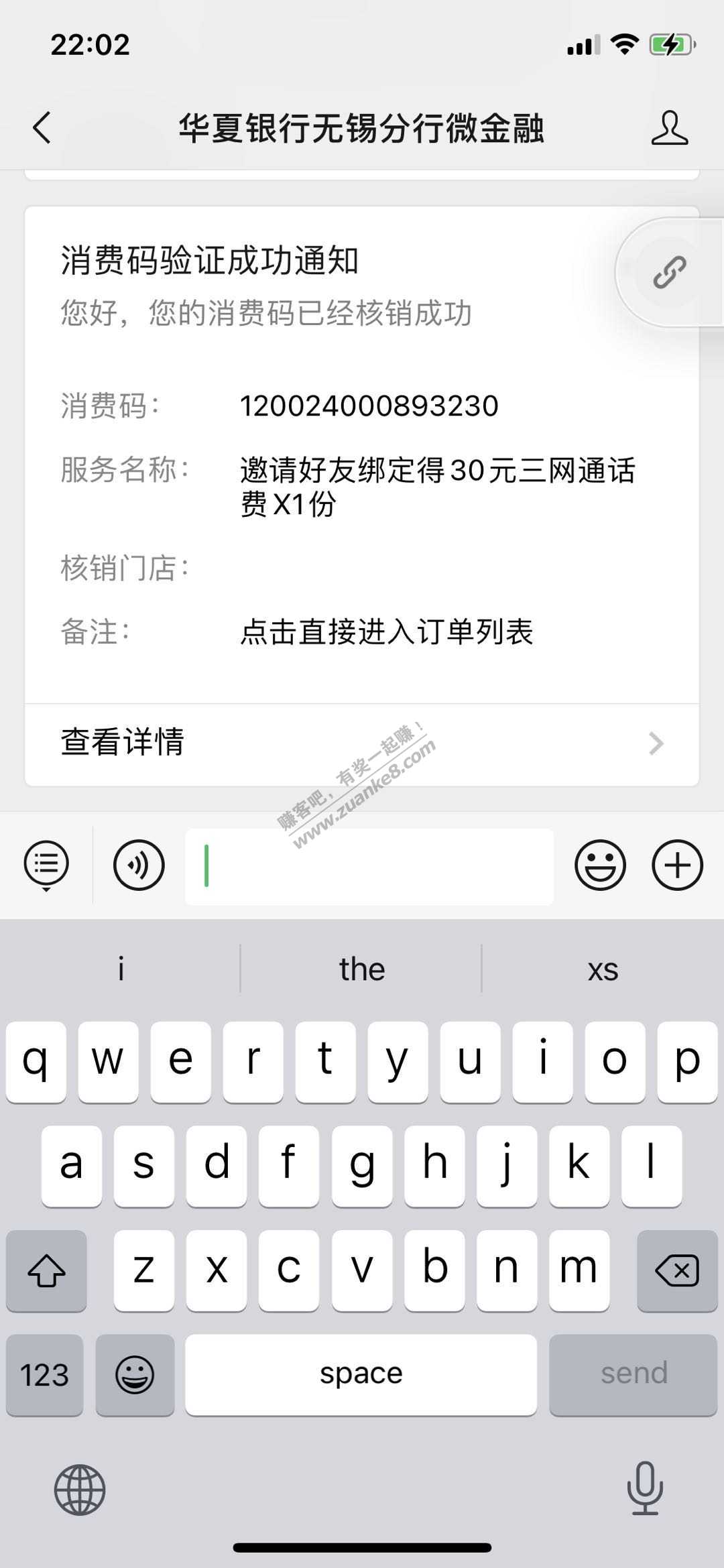Open 查看详情 for the notification
The width and height of the screenshot is (724, 1568).
pos(362,743)
